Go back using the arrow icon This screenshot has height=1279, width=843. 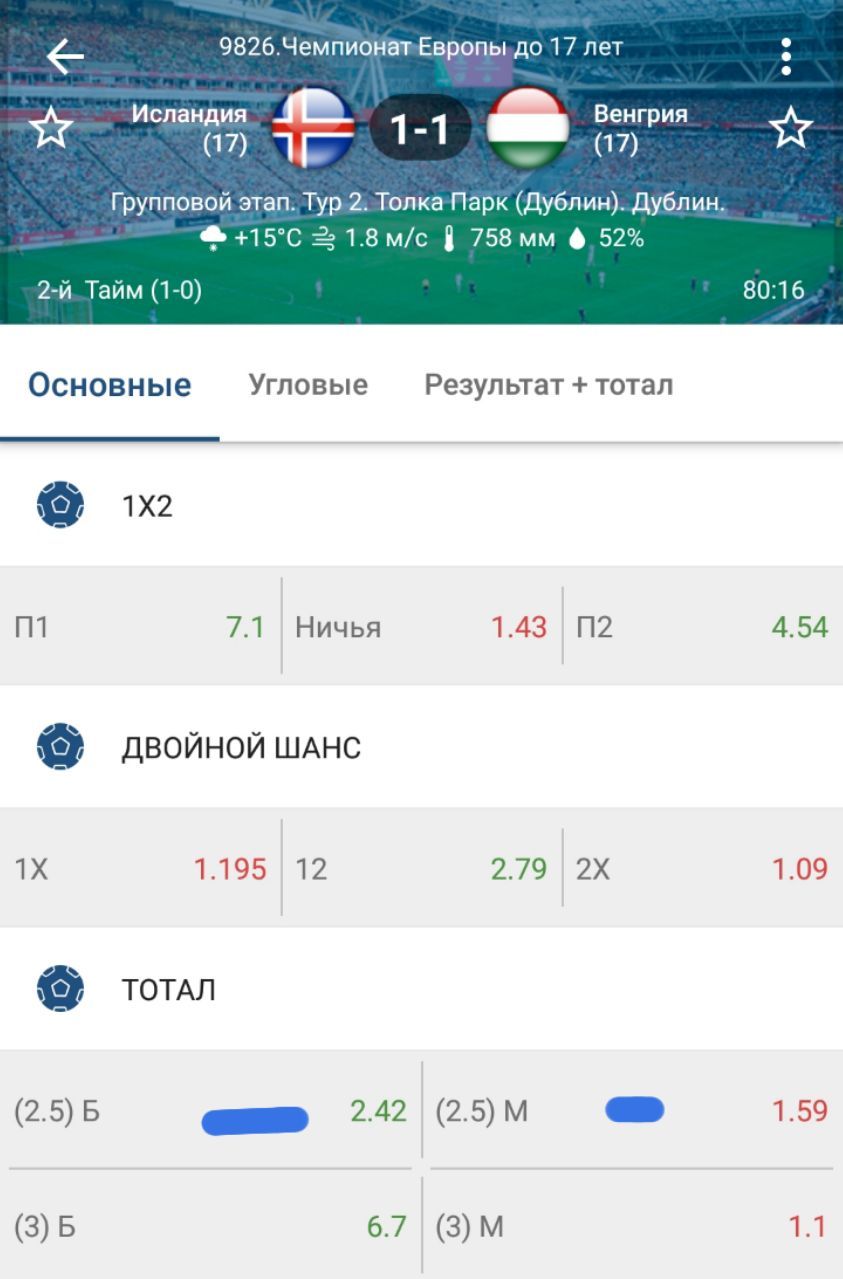(x=66, y=57)
